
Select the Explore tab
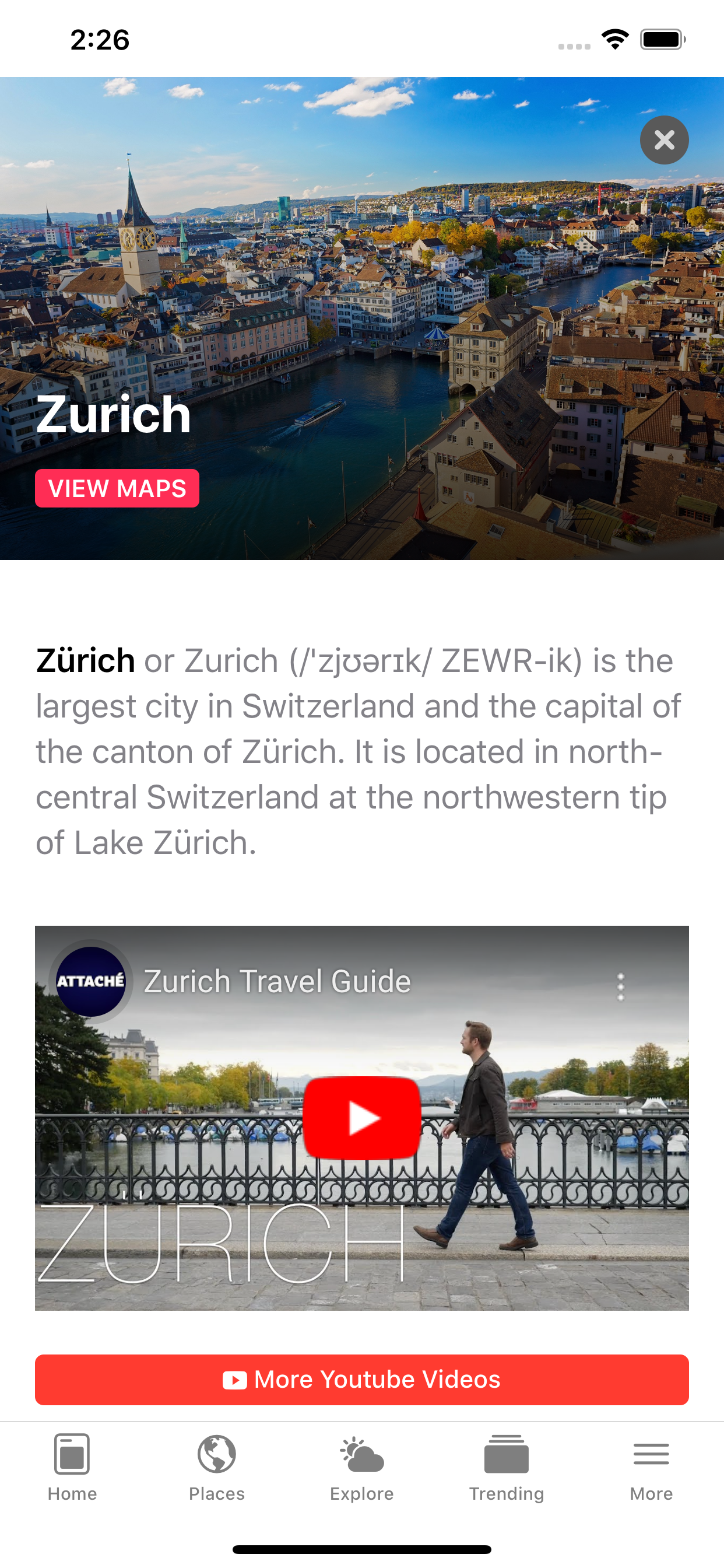tap(362, 1467)
